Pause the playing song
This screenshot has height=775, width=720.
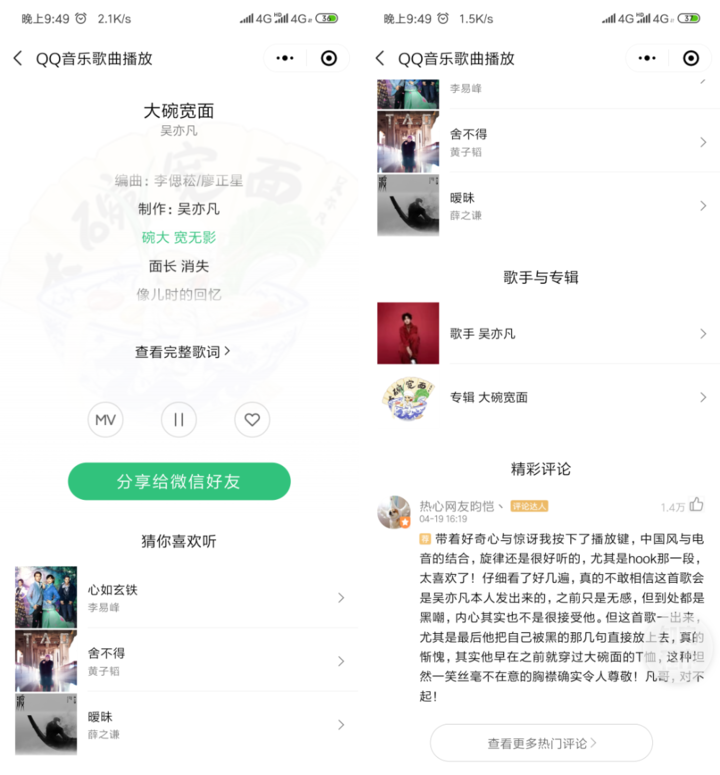179,419
